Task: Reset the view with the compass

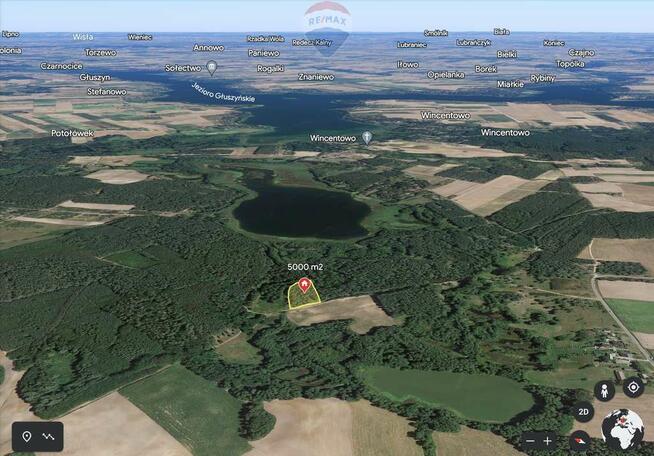Action: 580,439
